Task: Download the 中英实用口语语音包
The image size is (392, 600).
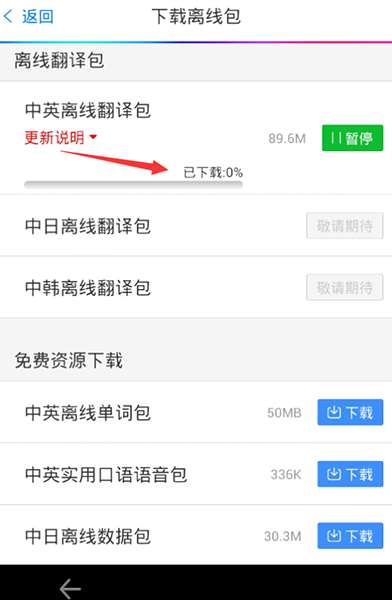Action: click(x=350, y=474)
